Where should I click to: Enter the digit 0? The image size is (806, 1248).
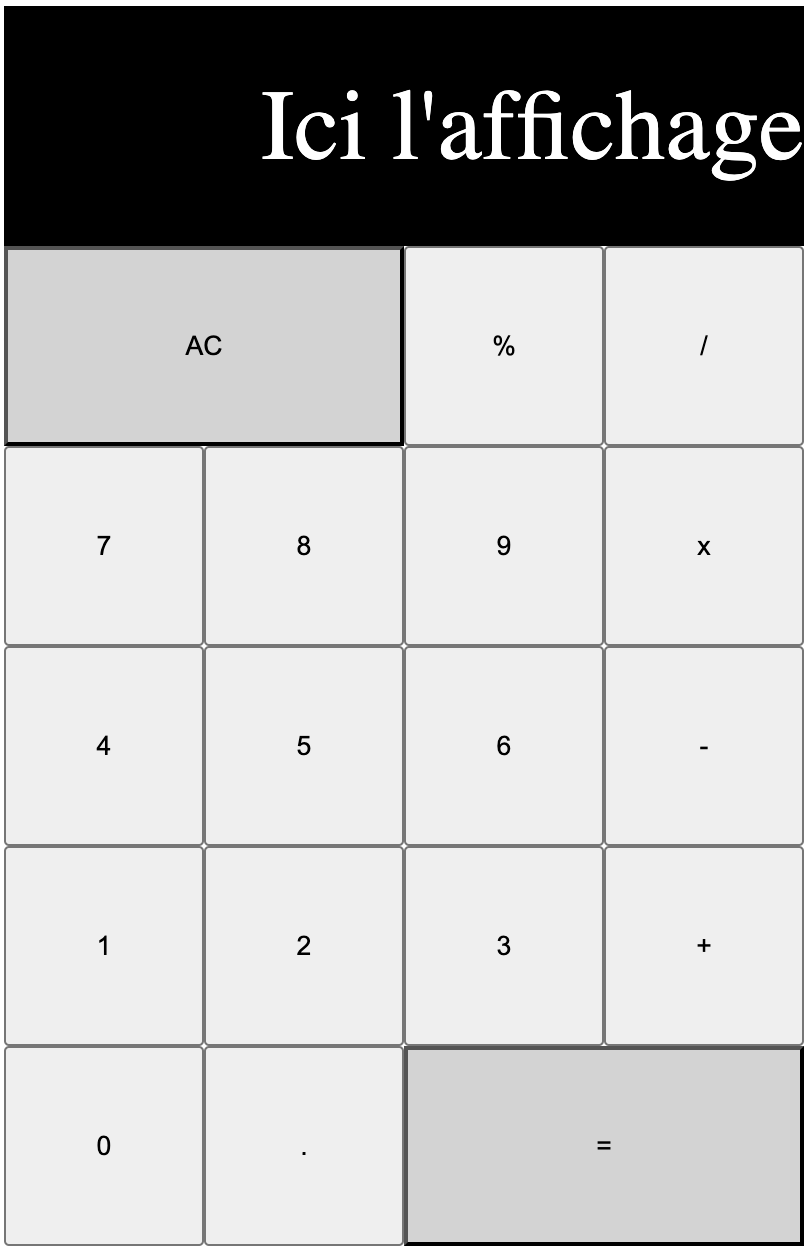104,1146
